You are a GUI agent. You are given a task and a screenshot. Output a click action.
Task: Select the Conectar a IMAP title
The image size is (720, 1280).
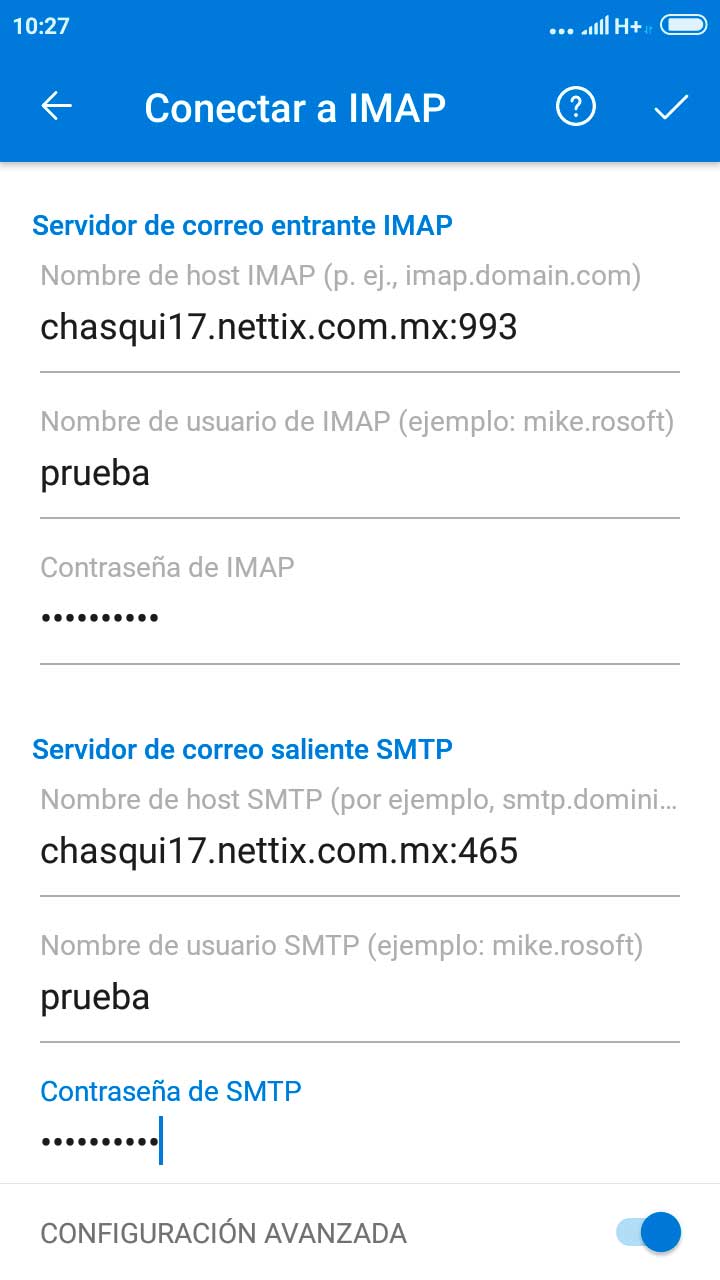click(294, 106)
